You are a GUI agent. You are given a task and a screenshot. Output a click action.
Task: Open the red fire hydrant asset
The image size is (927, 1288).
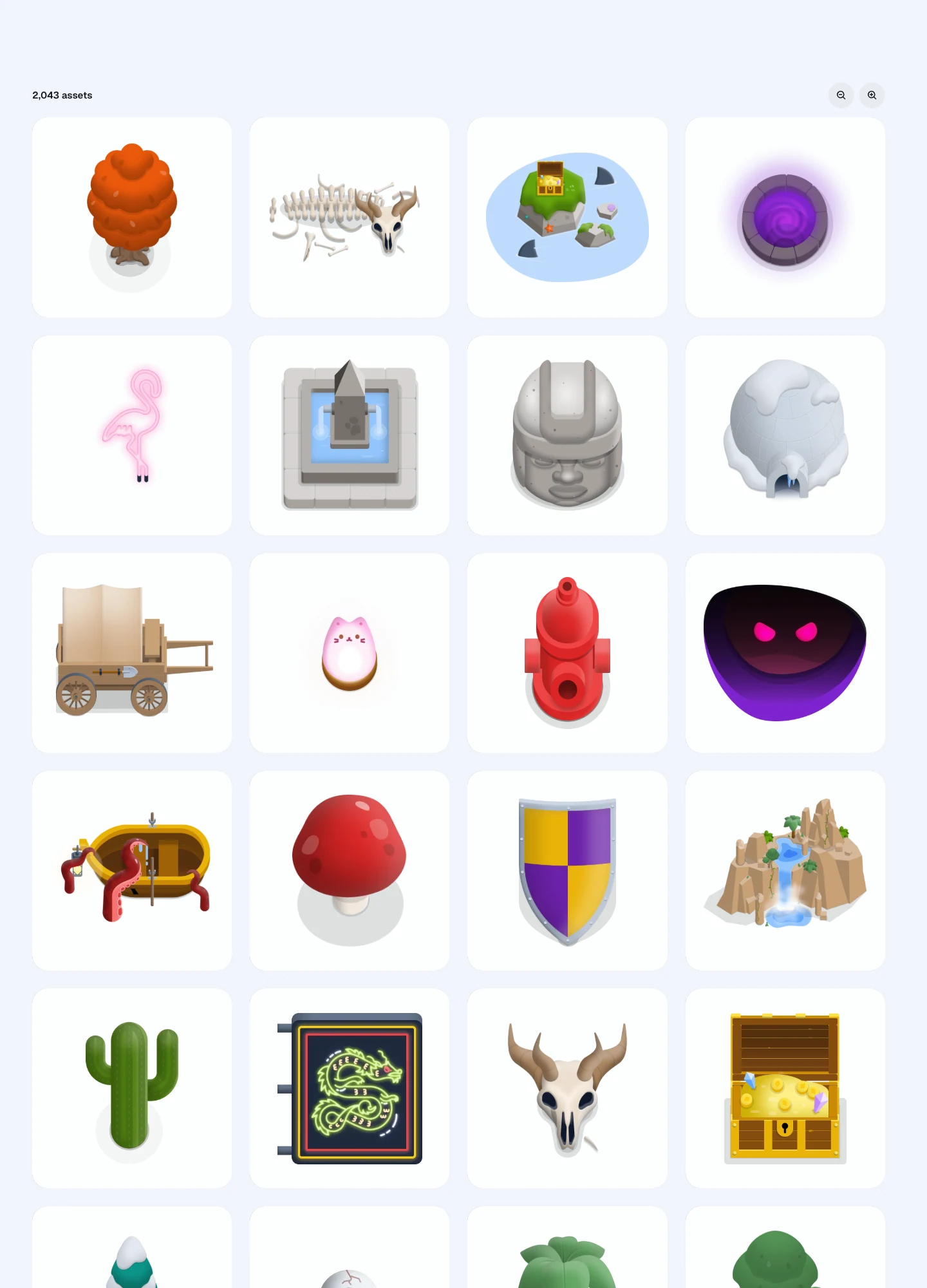click(567, 652)
